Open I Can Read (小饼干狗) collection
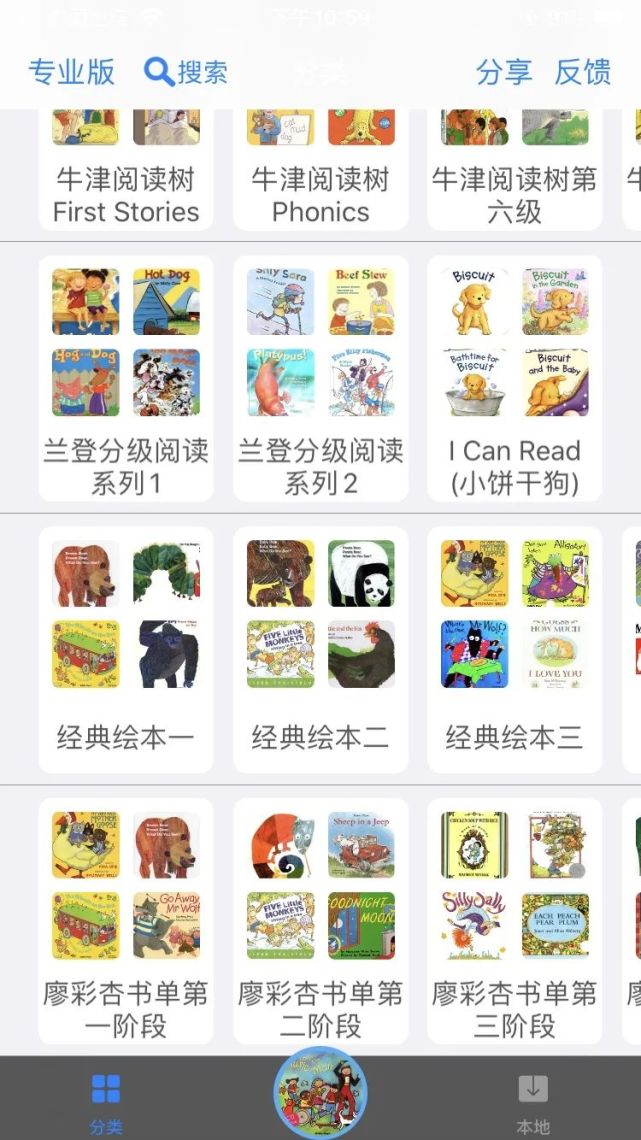Image resolution: width=641 pixels, height=1140 pixels. click(x=515, y=378)
